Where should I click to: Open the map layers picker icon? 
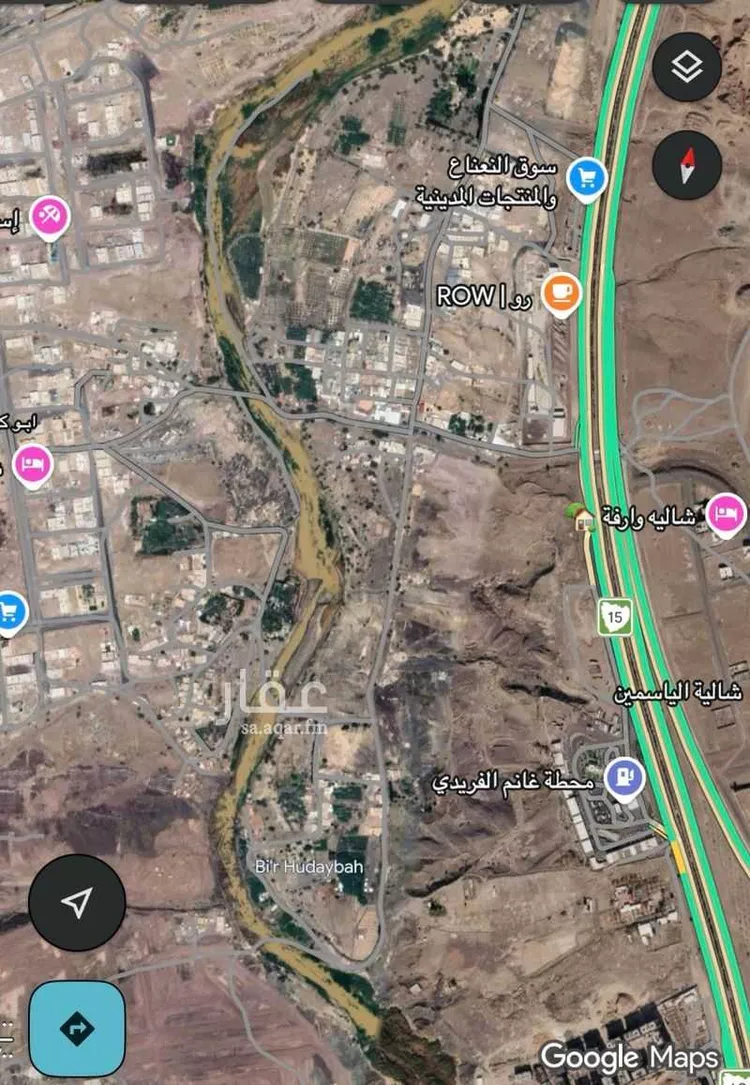point(687,68)
